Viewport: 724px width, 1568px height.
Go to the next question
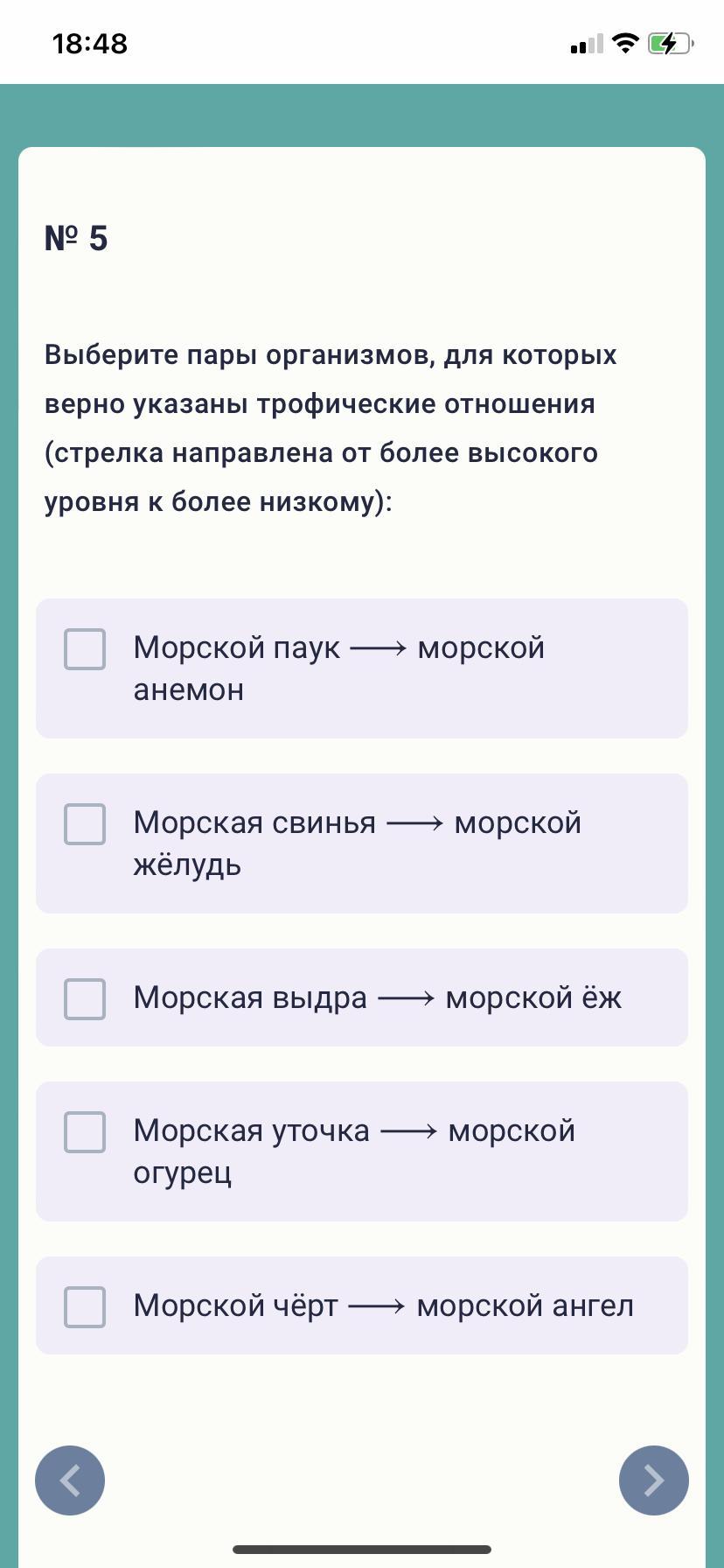(653, 1480)
